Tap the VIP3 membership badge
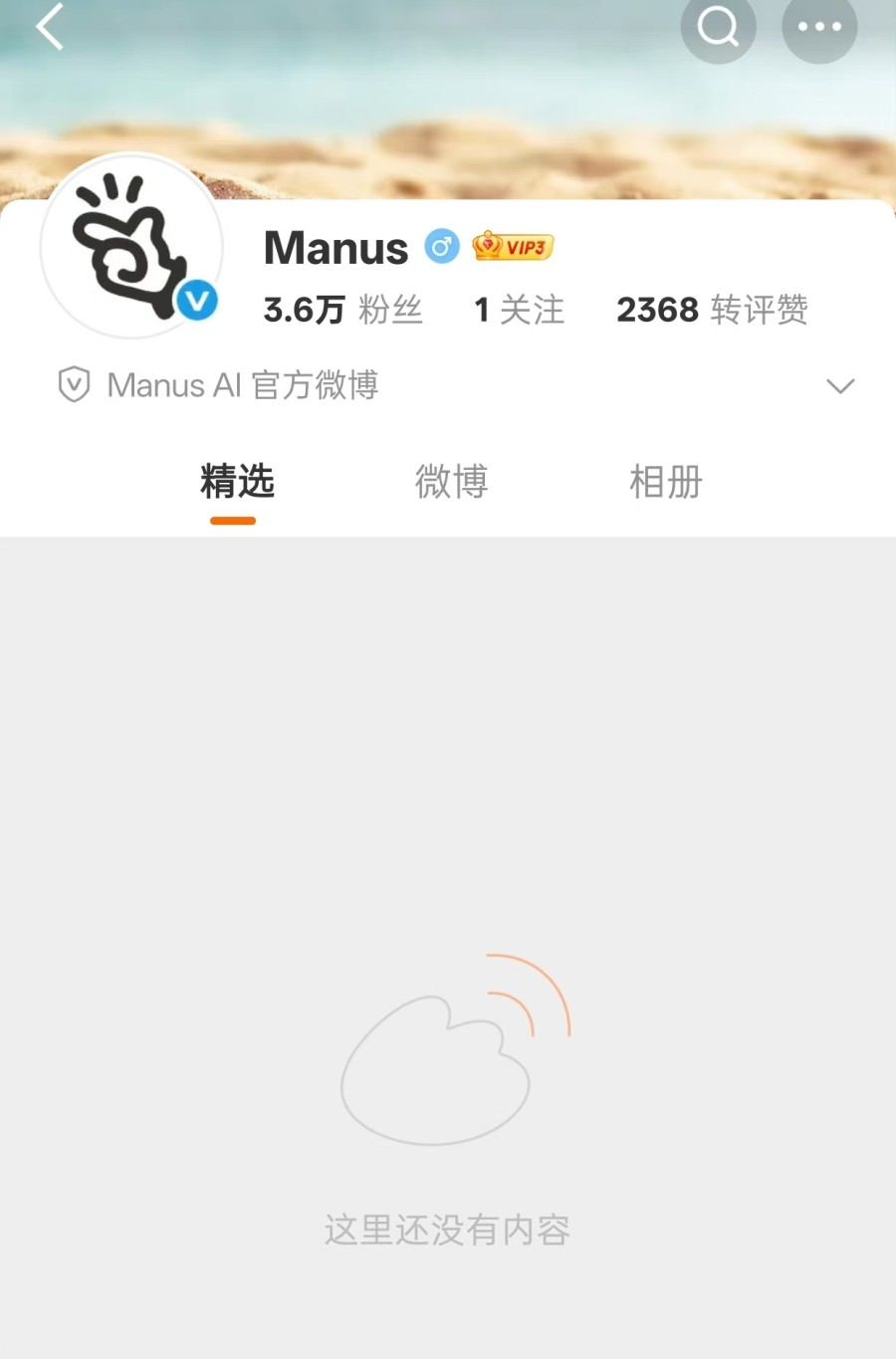The width and height of the screenshot is (896, 1359). pyautogui.click(x=513, y=246)
